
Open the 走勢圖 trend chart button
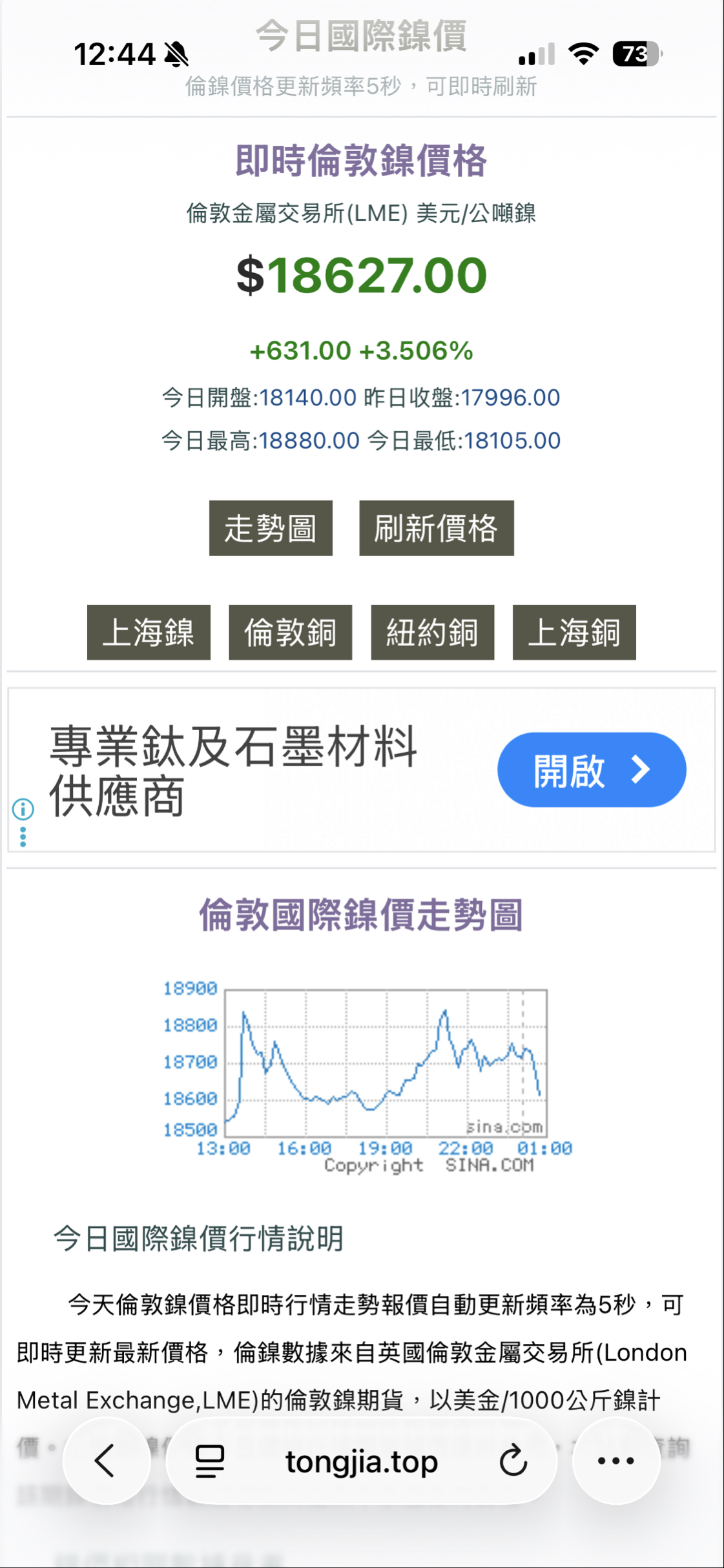click(271, 528)
